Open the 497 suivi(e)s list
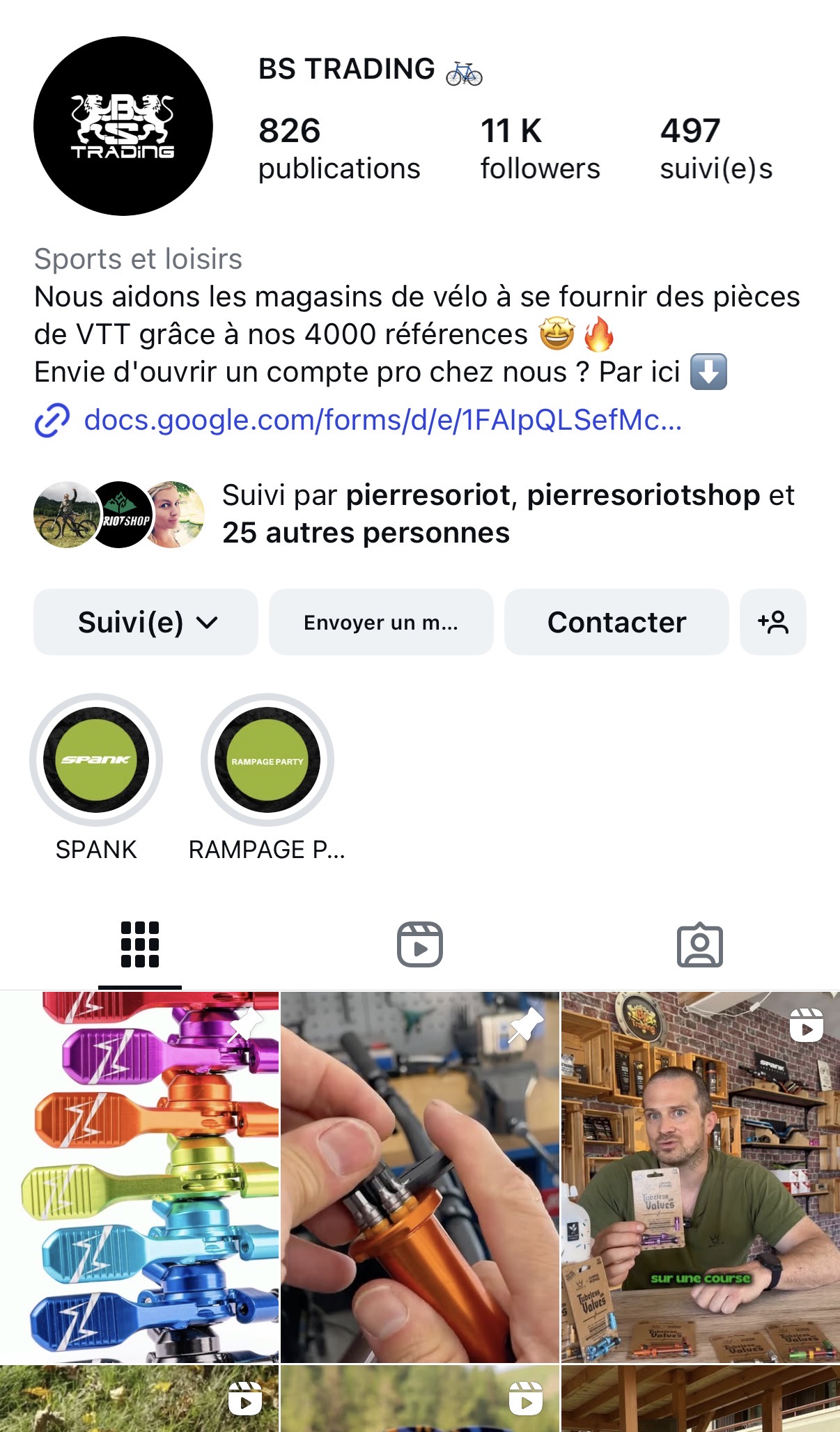This screenshot has height=1432, width=840. point(716,149)
